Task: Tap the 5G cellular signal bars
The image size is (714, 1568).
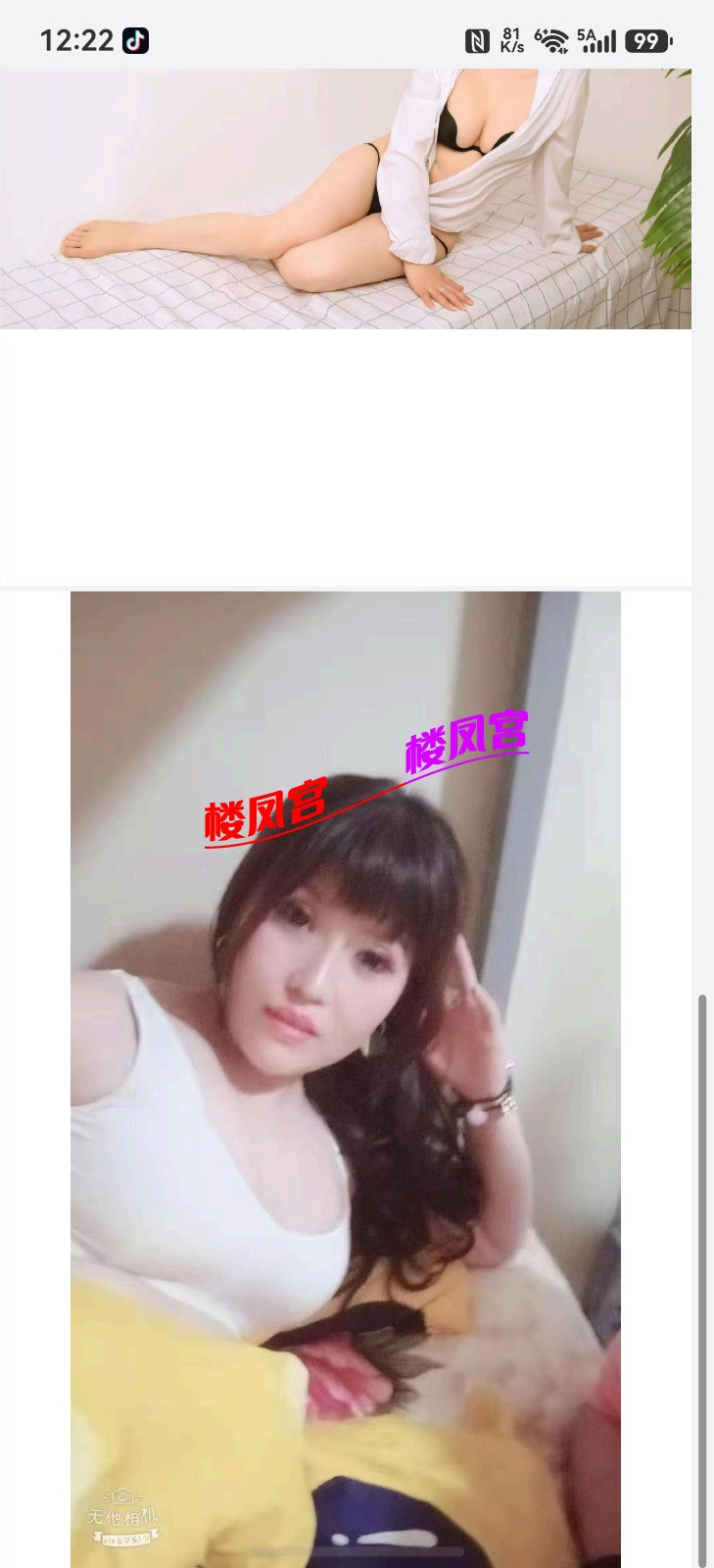Action: click(599, 41)
